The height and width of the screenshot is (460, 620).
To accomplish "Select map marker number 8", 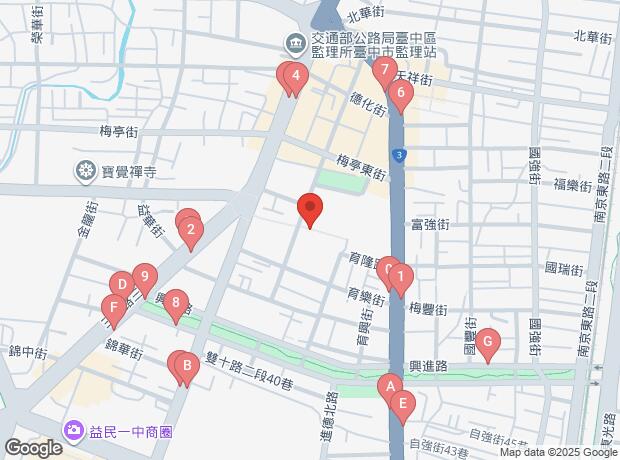I will pyautogui.click(x=176, y=301).
